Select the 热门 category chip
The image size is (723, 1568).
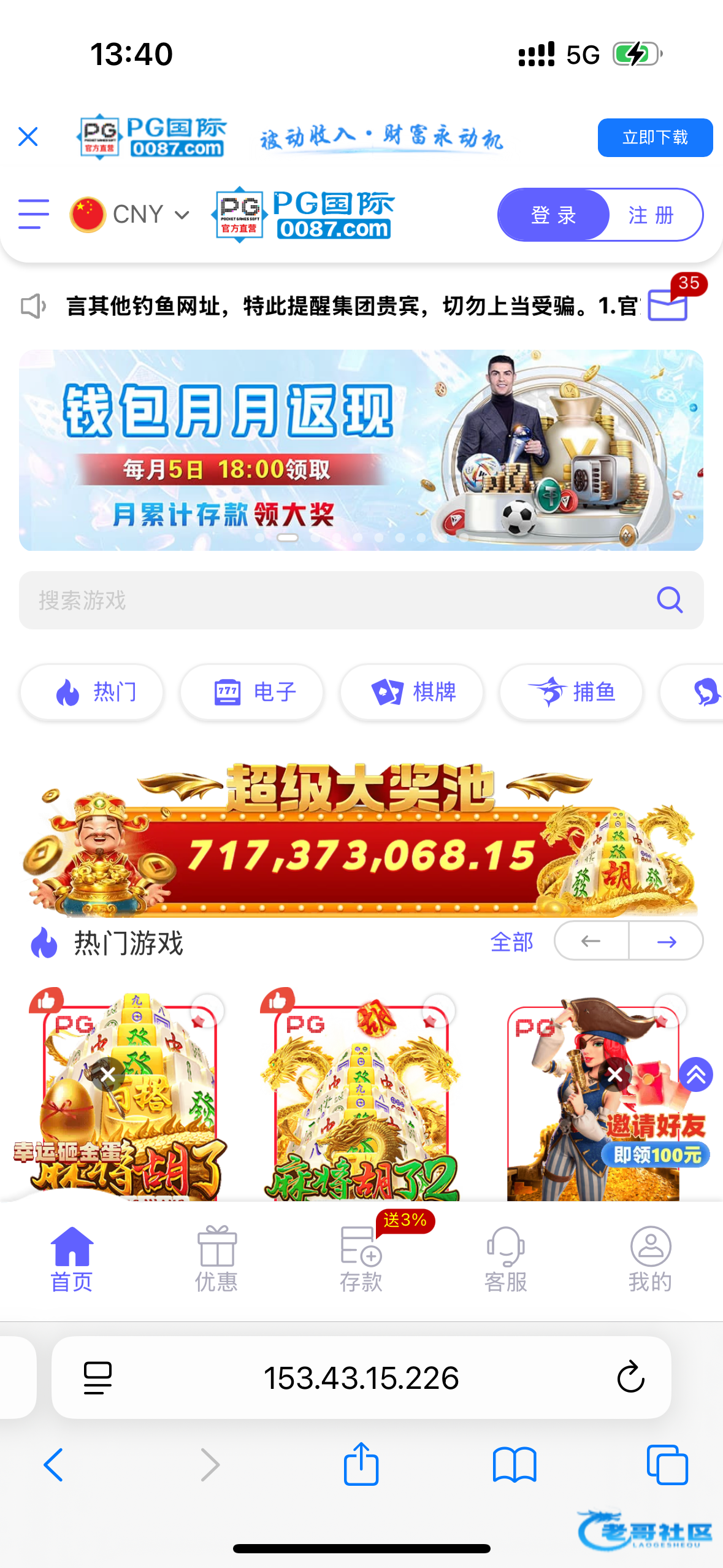pyautogui.click(x=92, y=692)
